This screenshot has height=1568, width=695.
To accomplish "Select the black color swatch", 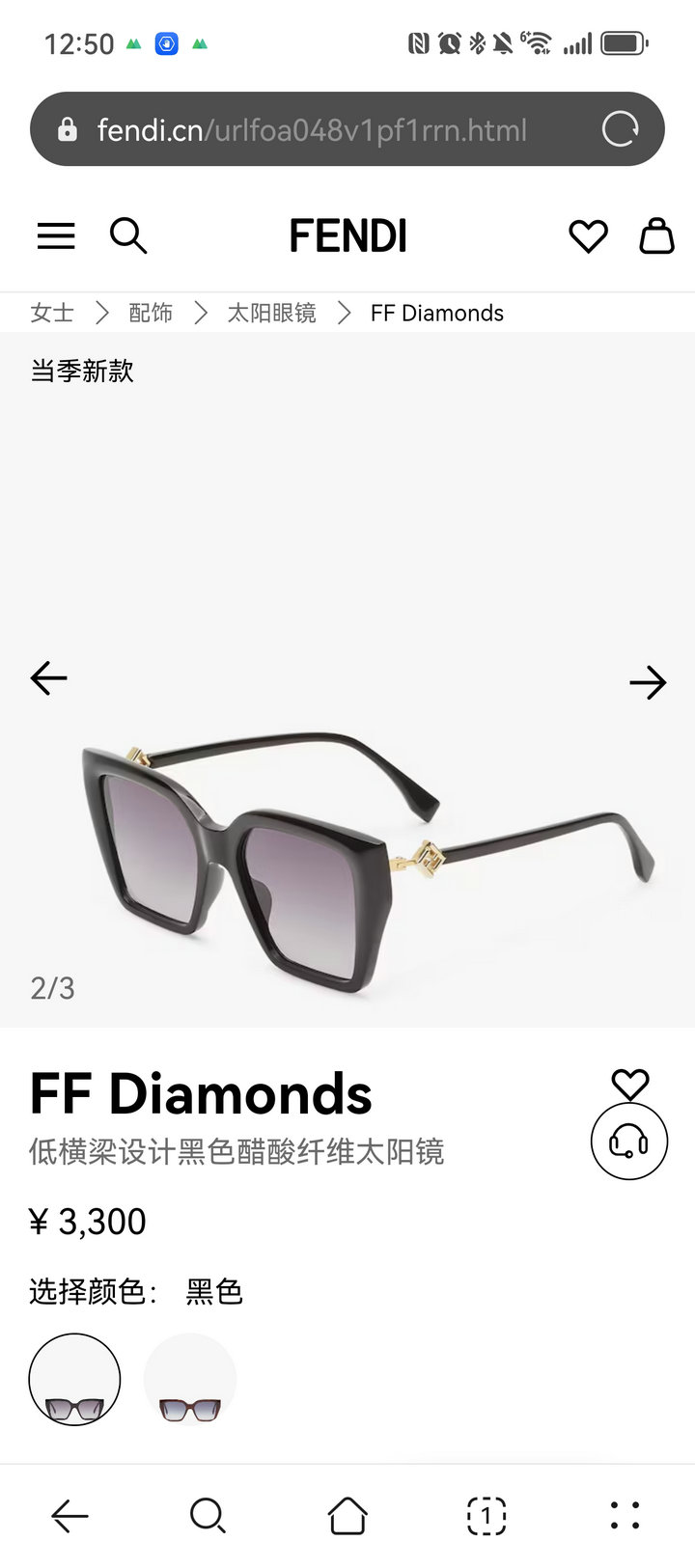I will (x=74, y=1380).
